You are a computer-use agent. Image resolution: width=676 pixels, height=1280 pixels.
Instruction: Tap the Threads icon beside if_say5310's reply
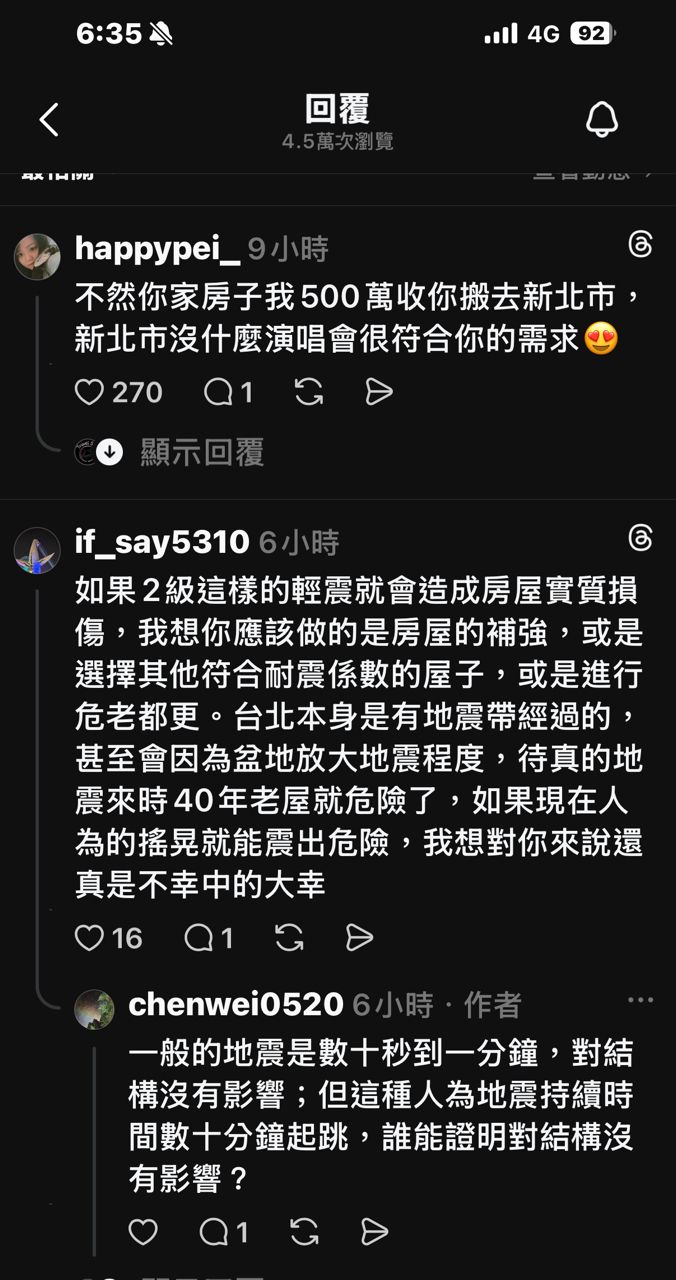(640, 539)
